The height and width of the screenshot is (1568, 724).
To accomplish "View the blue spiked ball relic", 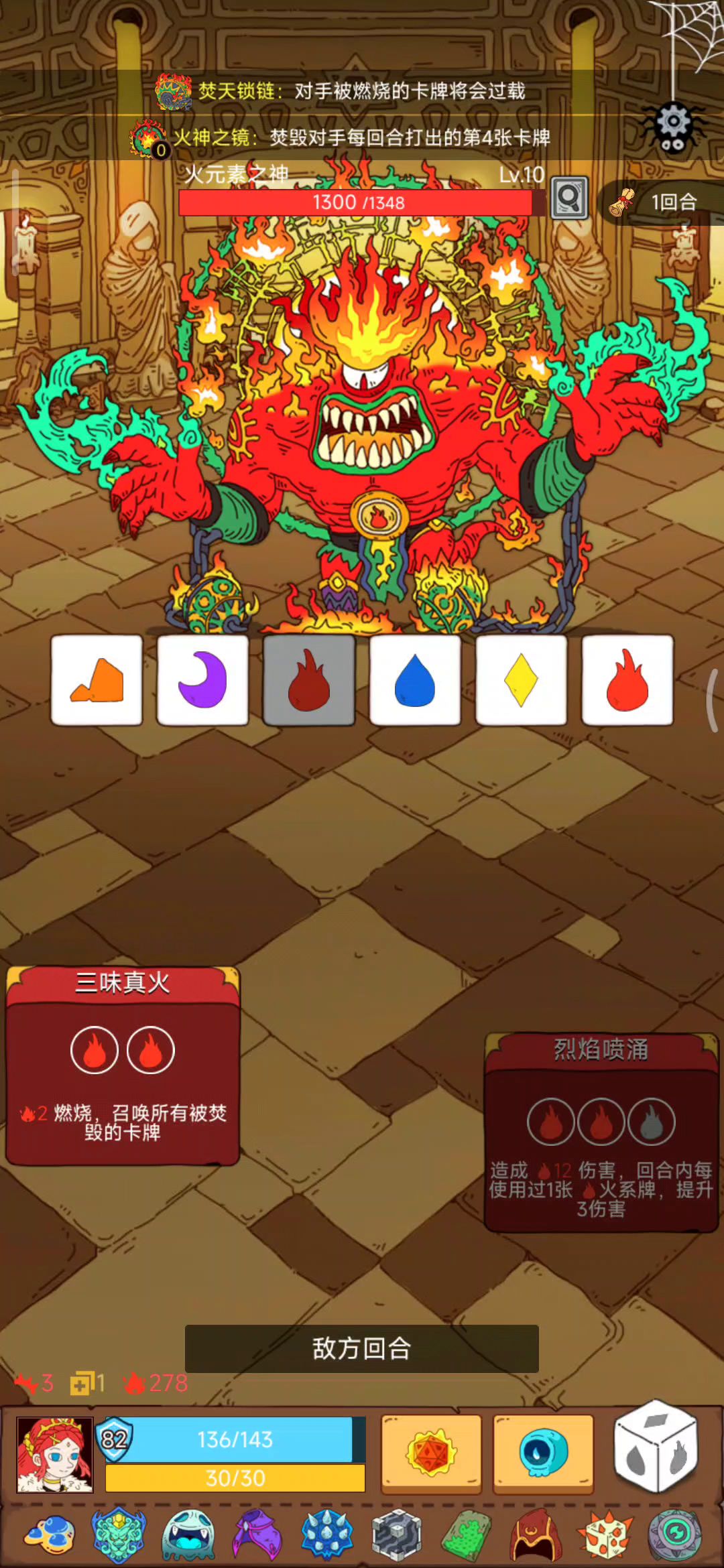I will point(327,1534).
